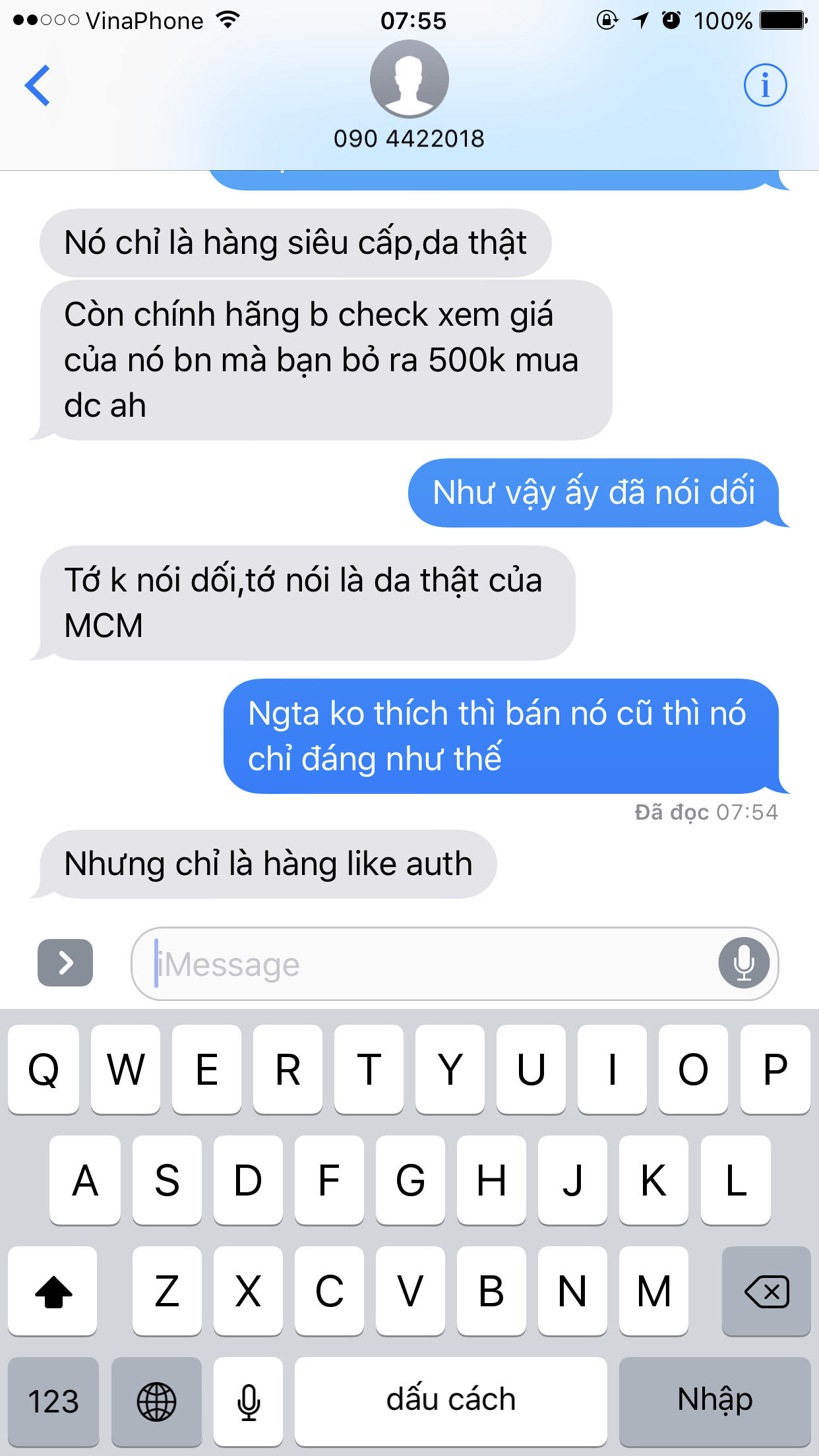Image resolution: width=819 pixels, height=1456 pixels.
Task: Change keyboard language with the globe key
Action: 156,1401
